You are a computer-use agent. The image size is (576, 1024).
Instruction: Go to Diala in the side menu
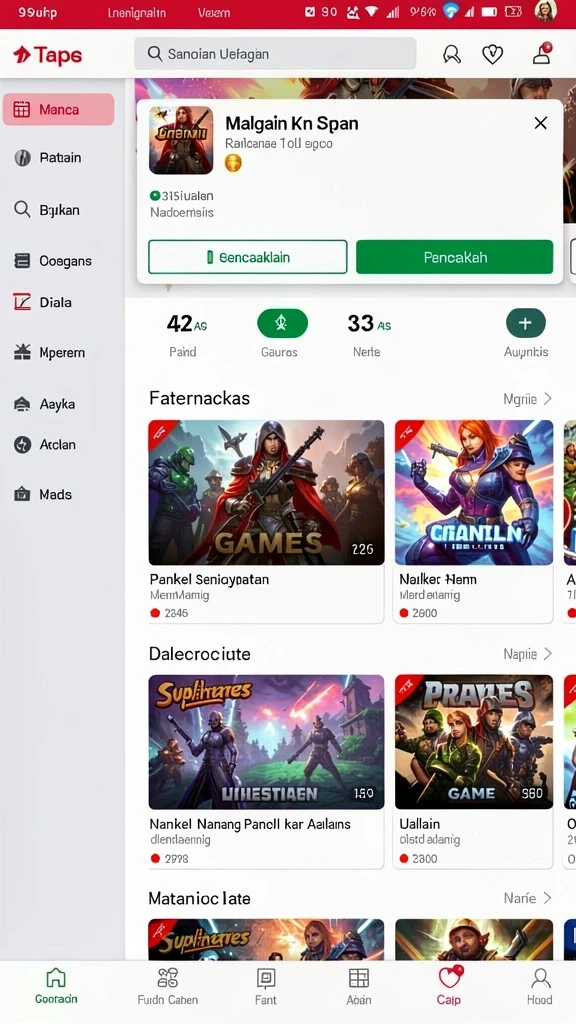58,302
